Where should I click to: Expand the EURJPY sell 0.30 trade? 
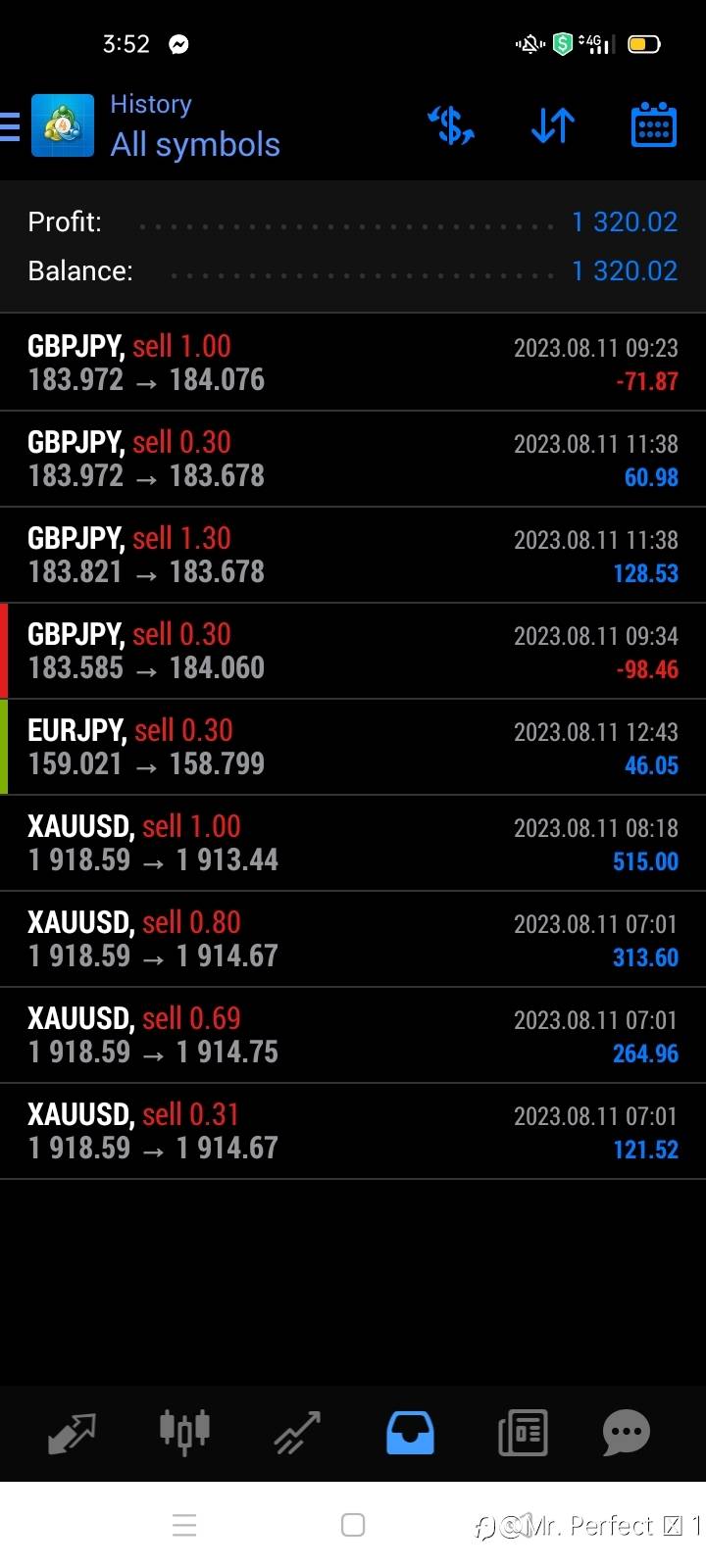pyautogui.click(x=353, y=747)
